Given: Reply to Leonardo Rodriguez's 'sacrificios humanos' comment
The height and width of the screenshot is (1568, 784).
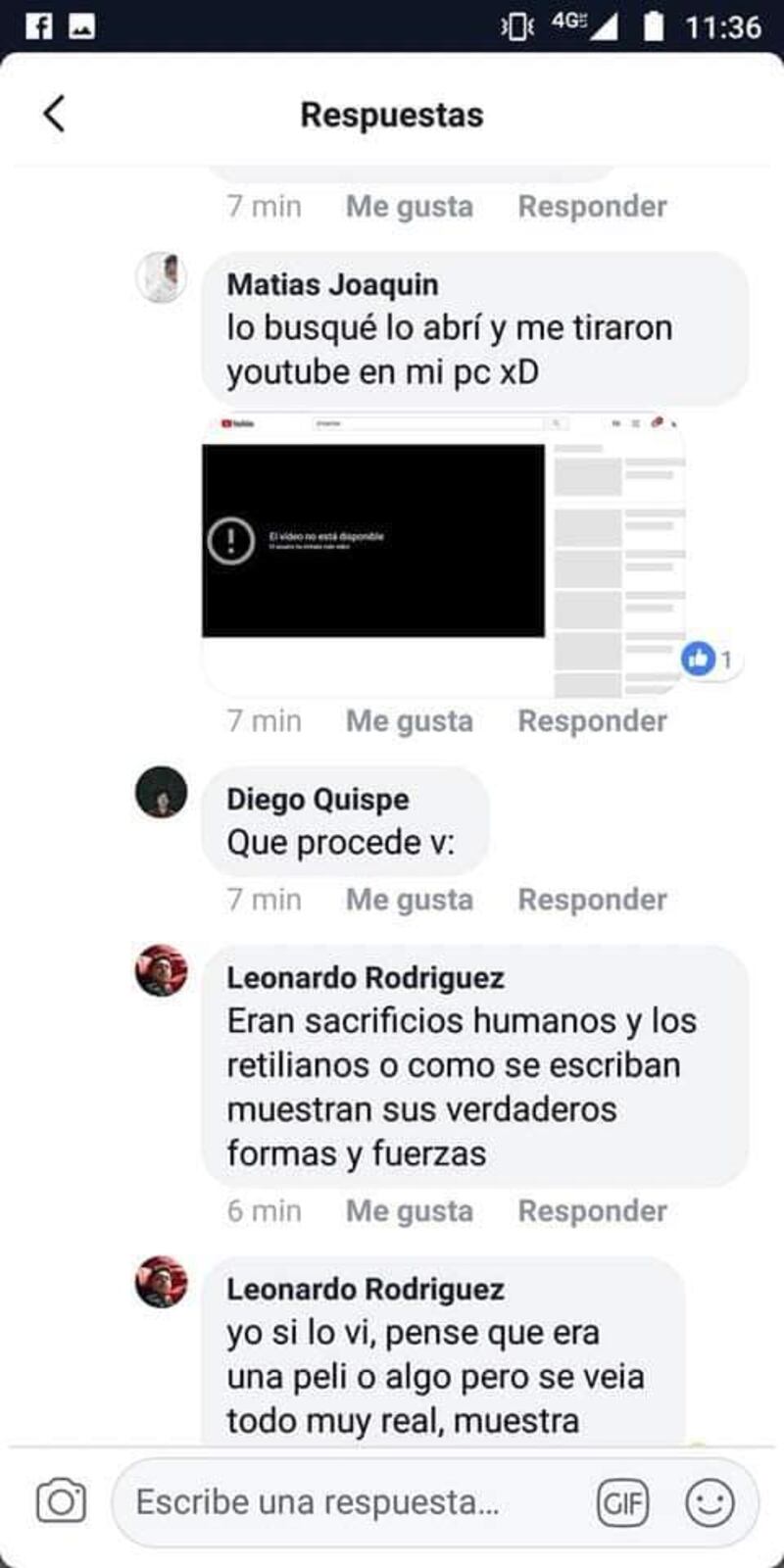Looking at the screenshot, I should click(592, 1211).
